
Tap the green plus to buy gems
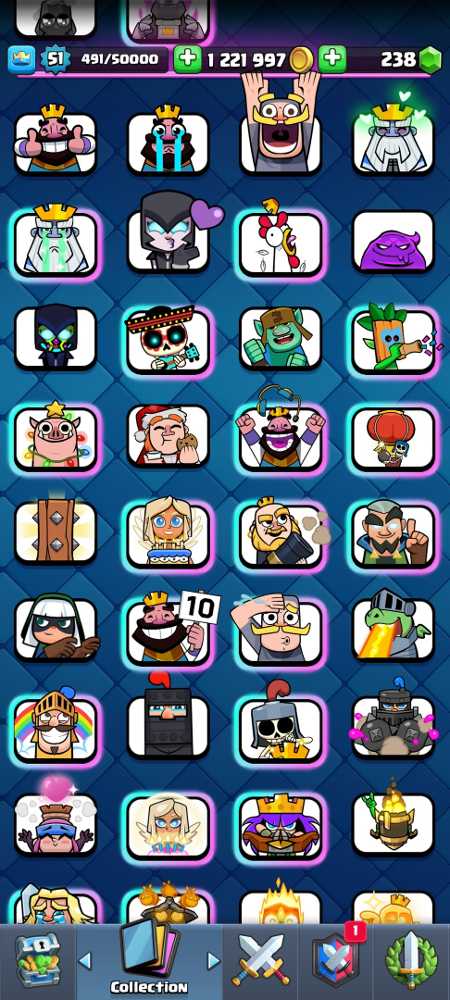(x=332, y=59)
